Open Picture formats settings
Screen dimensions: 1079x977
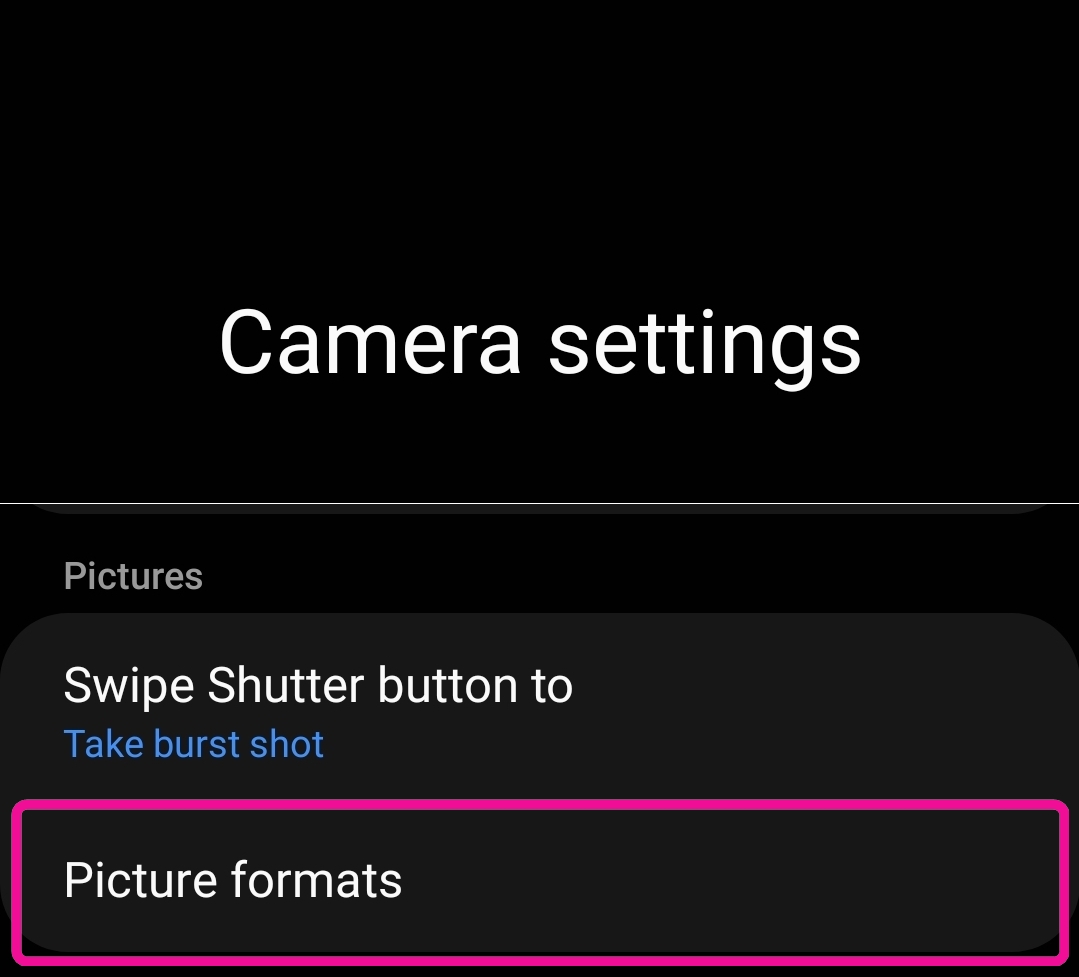234,880
